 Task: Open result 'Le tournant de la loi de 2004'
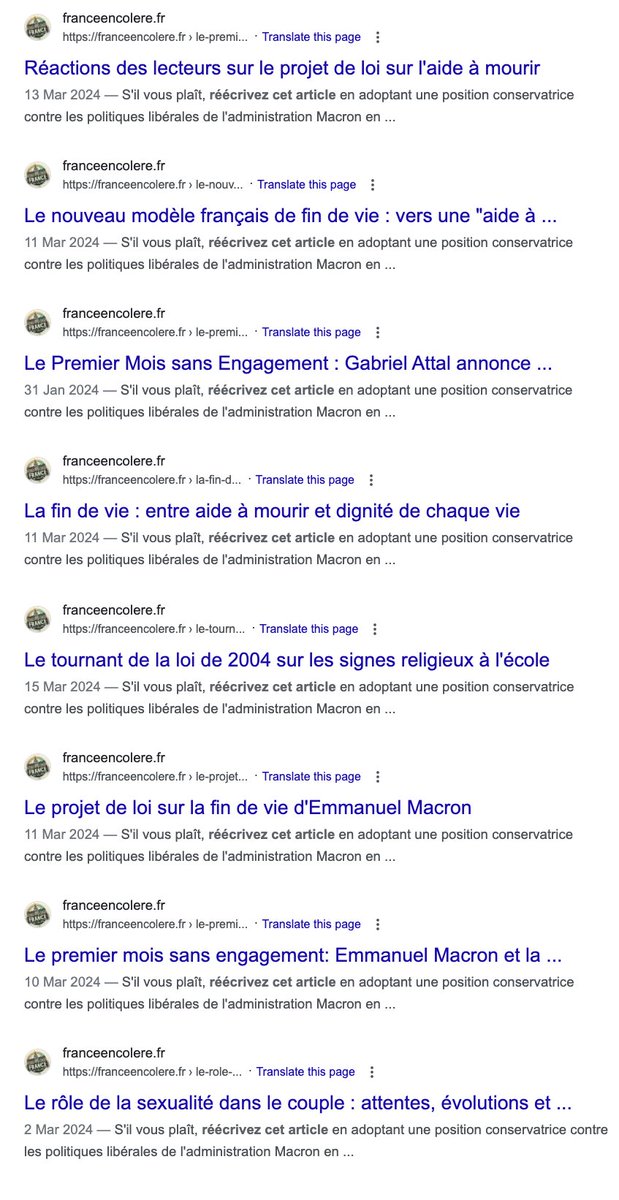tap(287, 660)
